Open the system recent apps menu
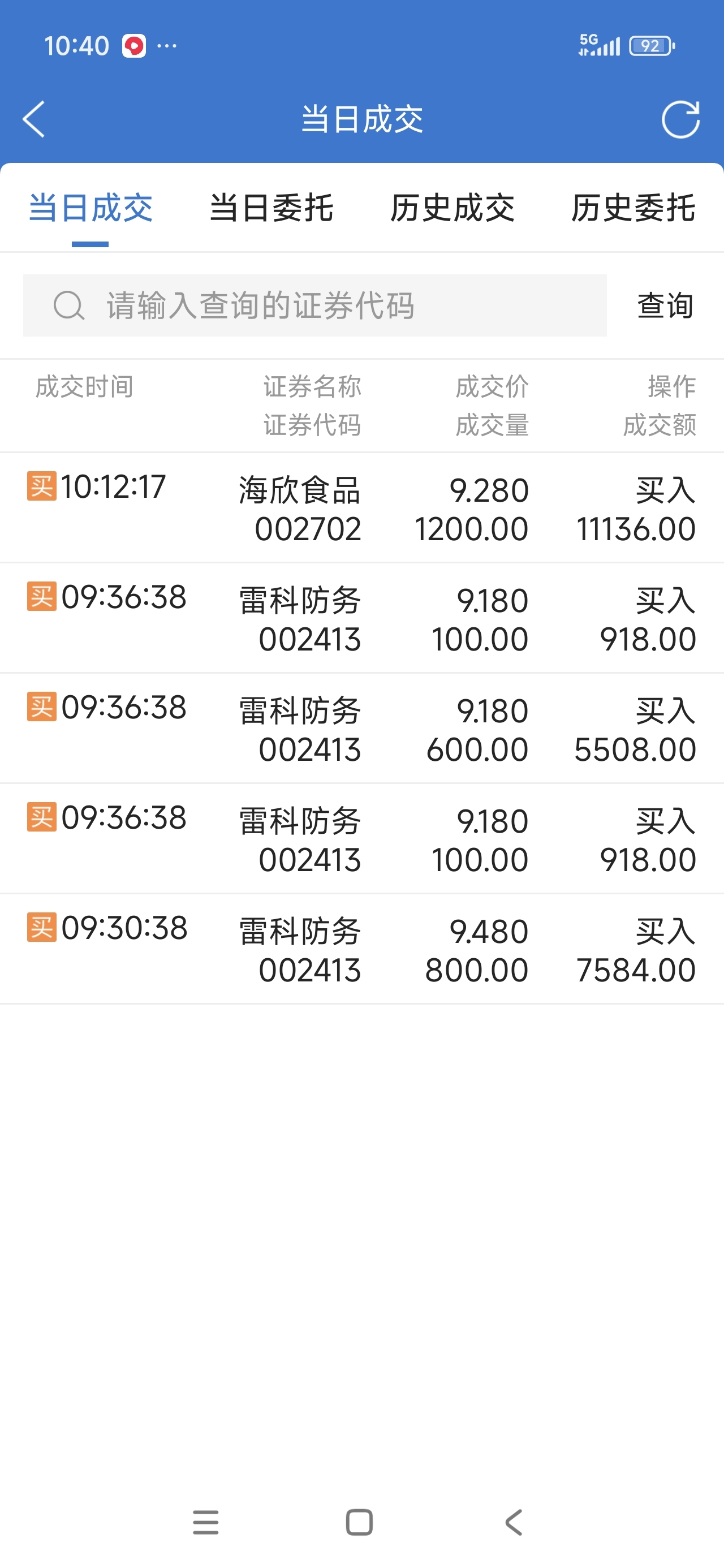724x1568 pixels. coord(206,1523)
